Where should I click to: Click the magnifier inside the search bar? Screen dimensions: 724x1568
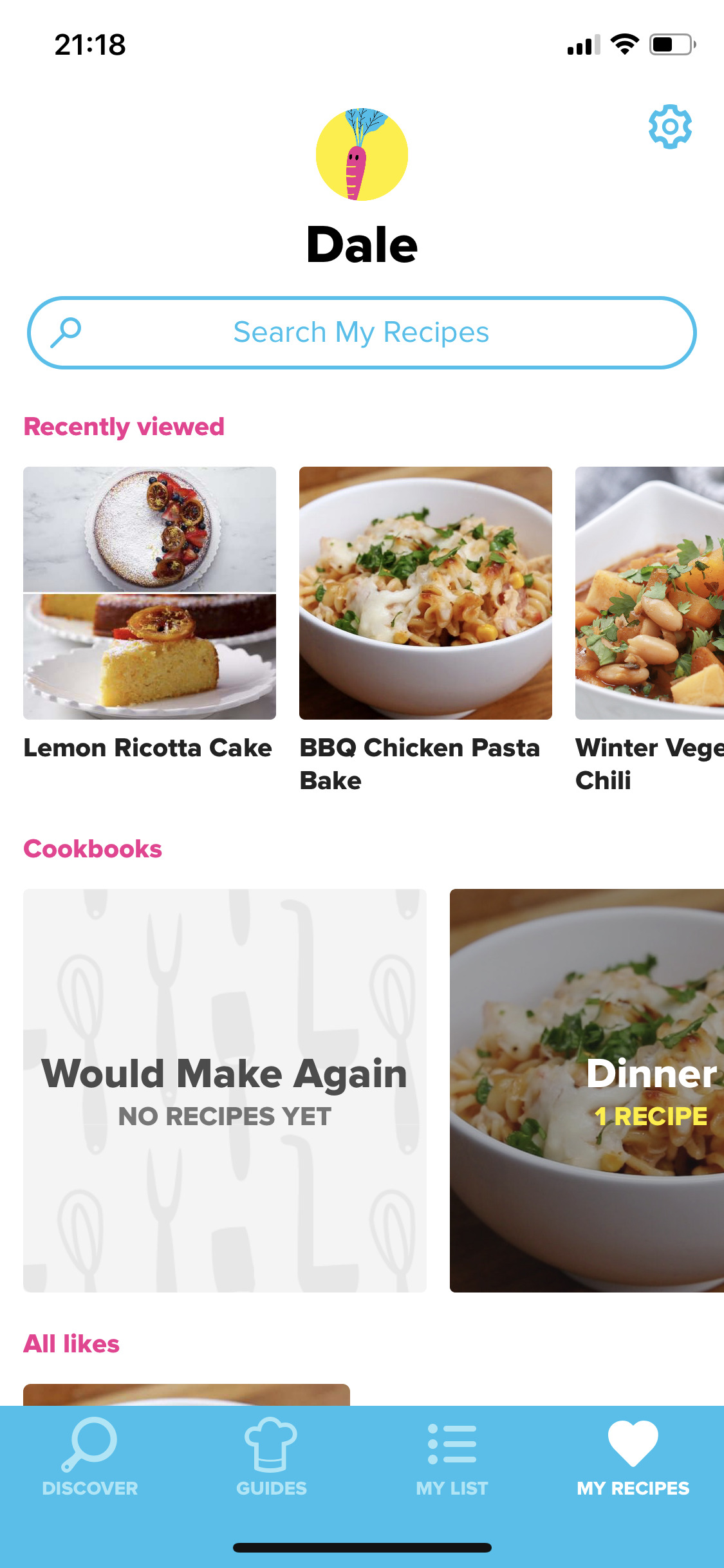(66, 331)
